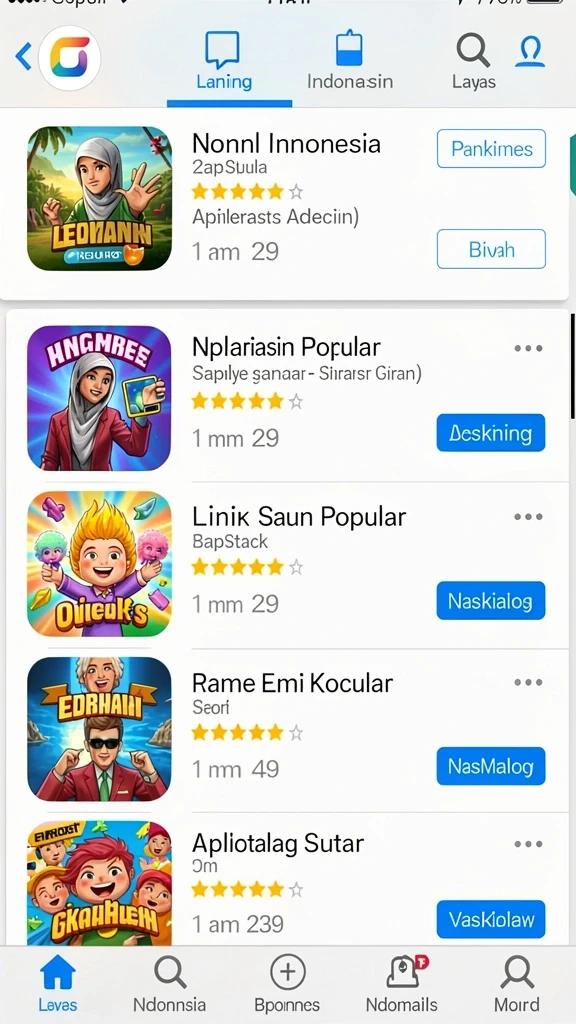
Task: Tap Desknimg button for Nplariasin Popular
Action: [490, 432]
